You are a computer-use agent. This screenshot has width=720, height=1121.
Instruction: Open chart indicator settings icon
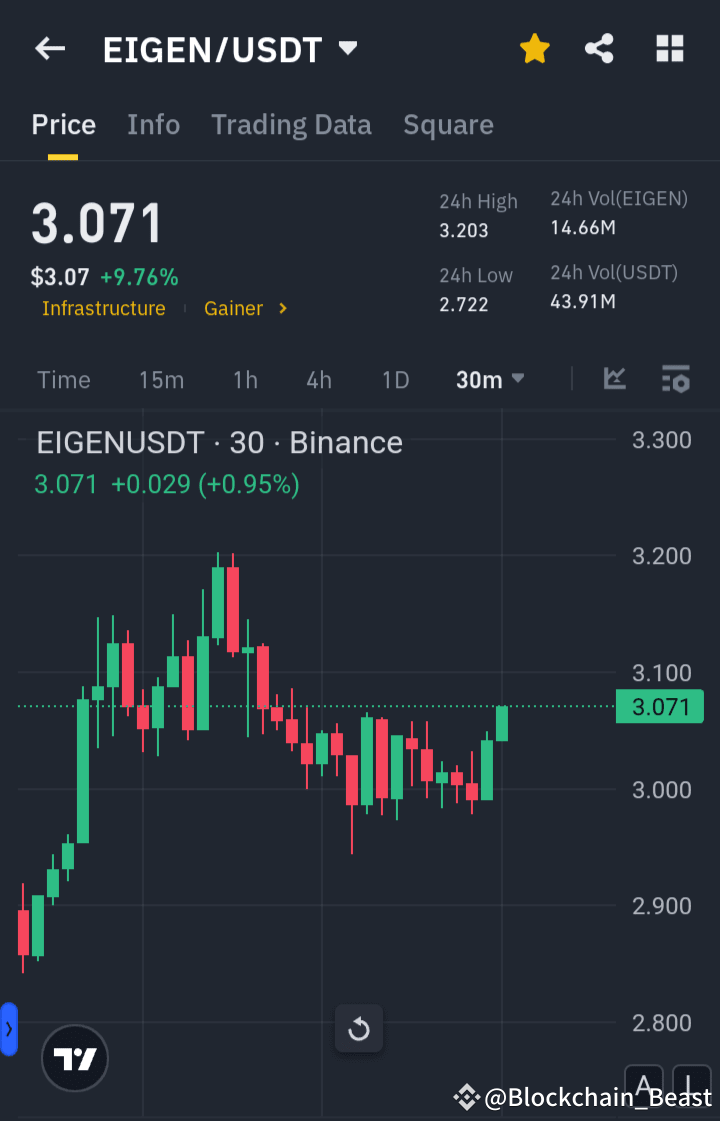pos(676,380)
